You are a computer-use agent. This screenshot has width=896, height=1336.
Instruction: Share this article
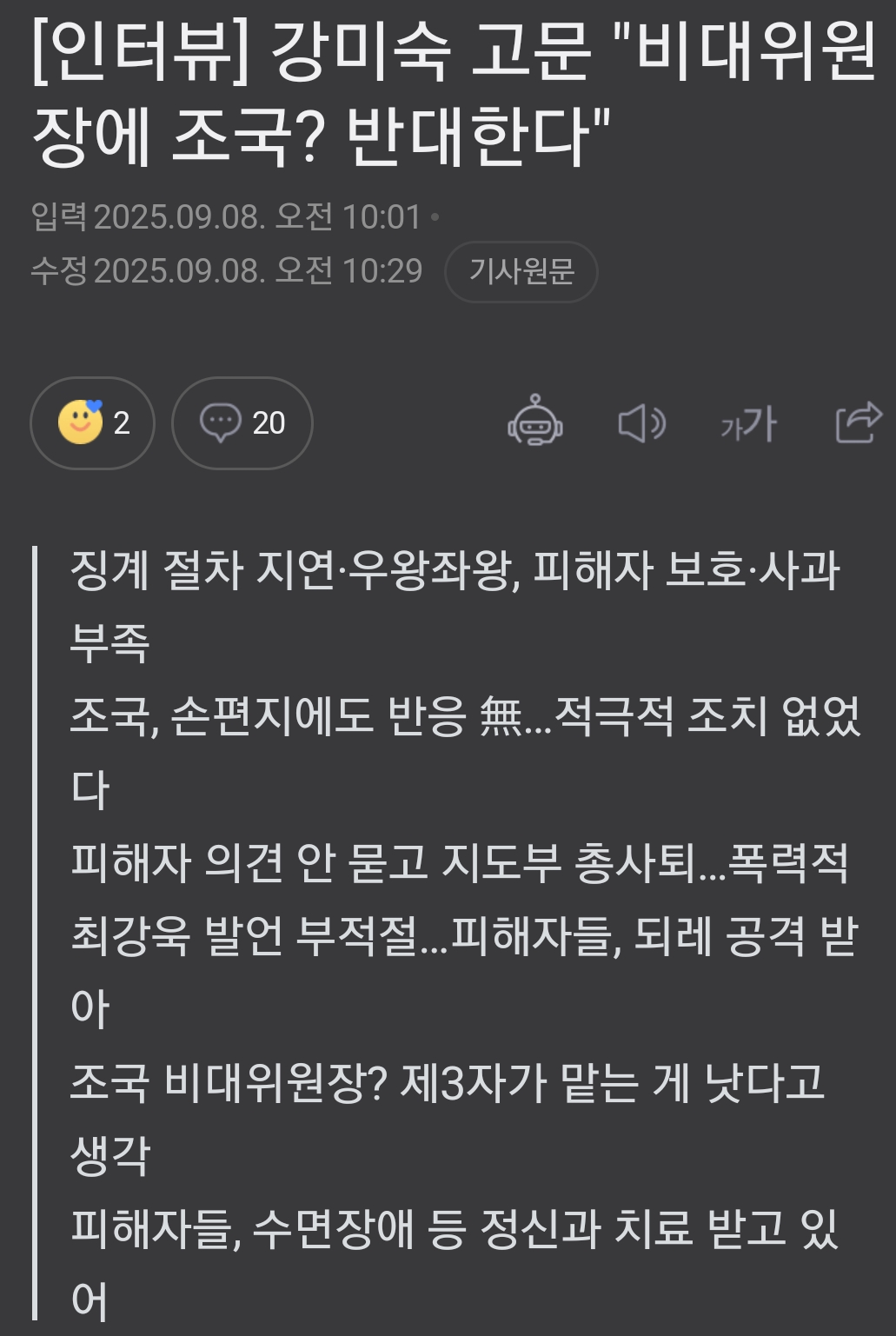point(858,422)
